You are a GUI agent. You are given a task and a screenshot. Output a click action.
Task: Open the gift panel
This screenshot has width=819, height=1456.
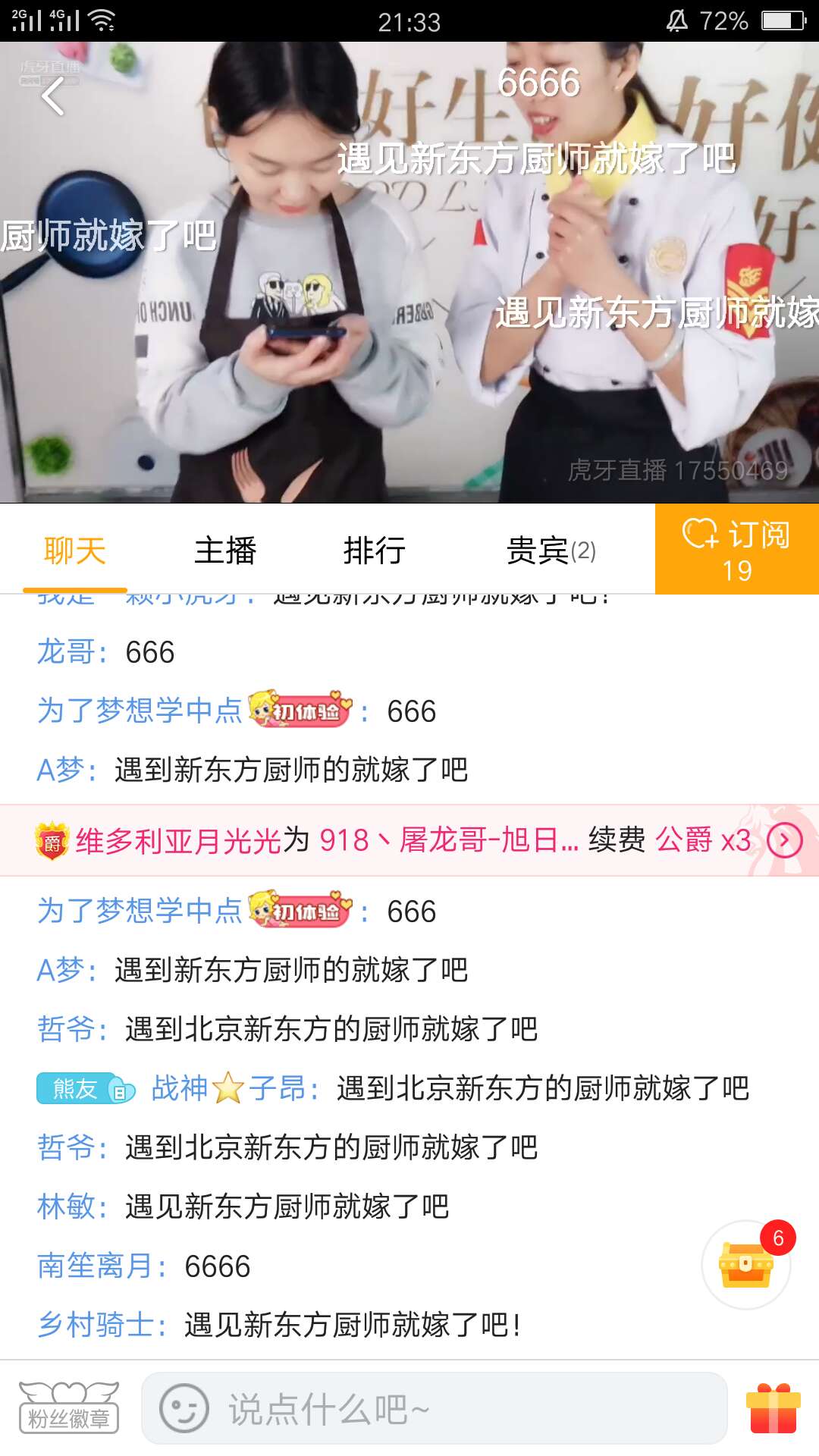tap(773, 1409)
